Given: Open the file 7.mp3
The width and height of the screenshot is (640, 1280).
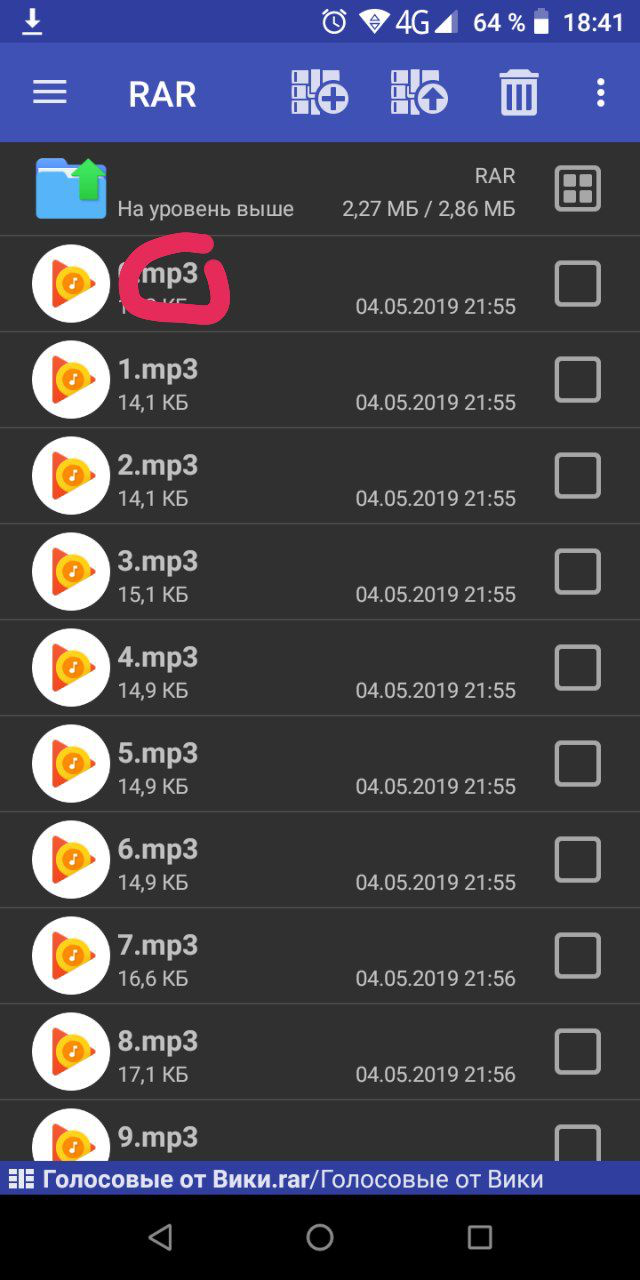Looking at the screenshot, I should pos(158,946).
